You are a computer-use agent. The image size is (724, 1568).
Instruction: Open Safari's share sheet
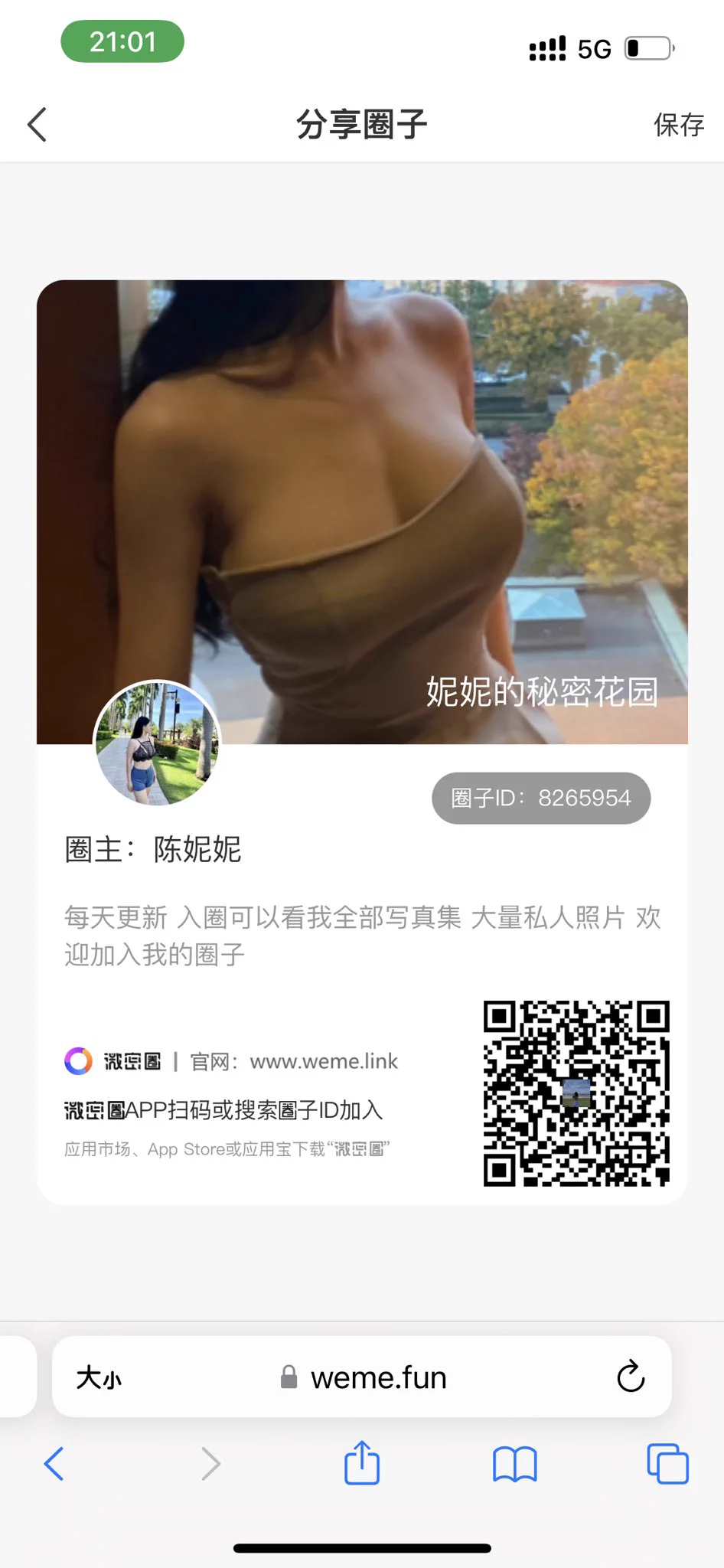coord(361,1463)
